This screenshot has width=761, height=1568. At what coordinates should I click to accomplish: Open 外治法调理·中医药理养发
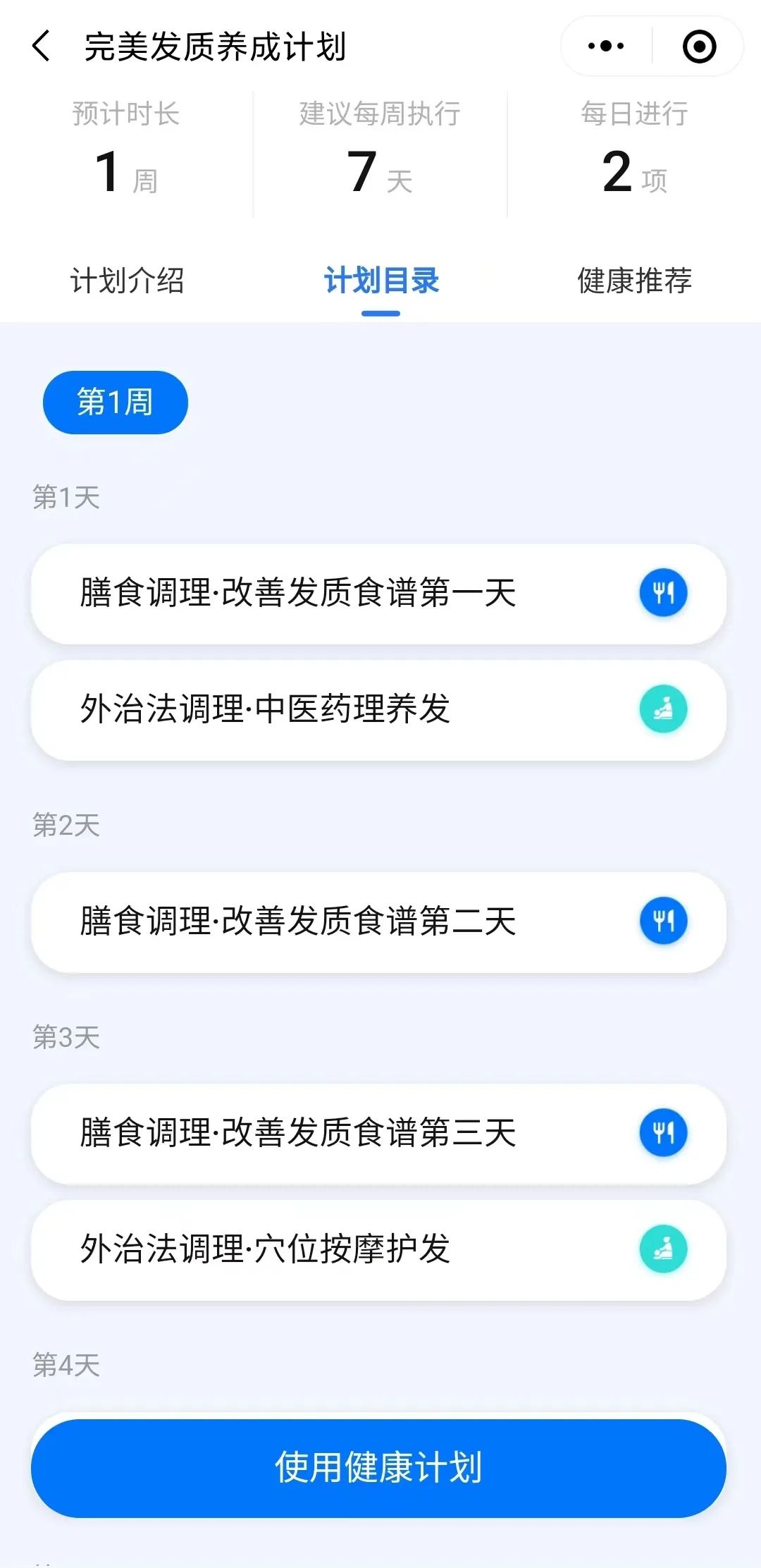point(378,709)
